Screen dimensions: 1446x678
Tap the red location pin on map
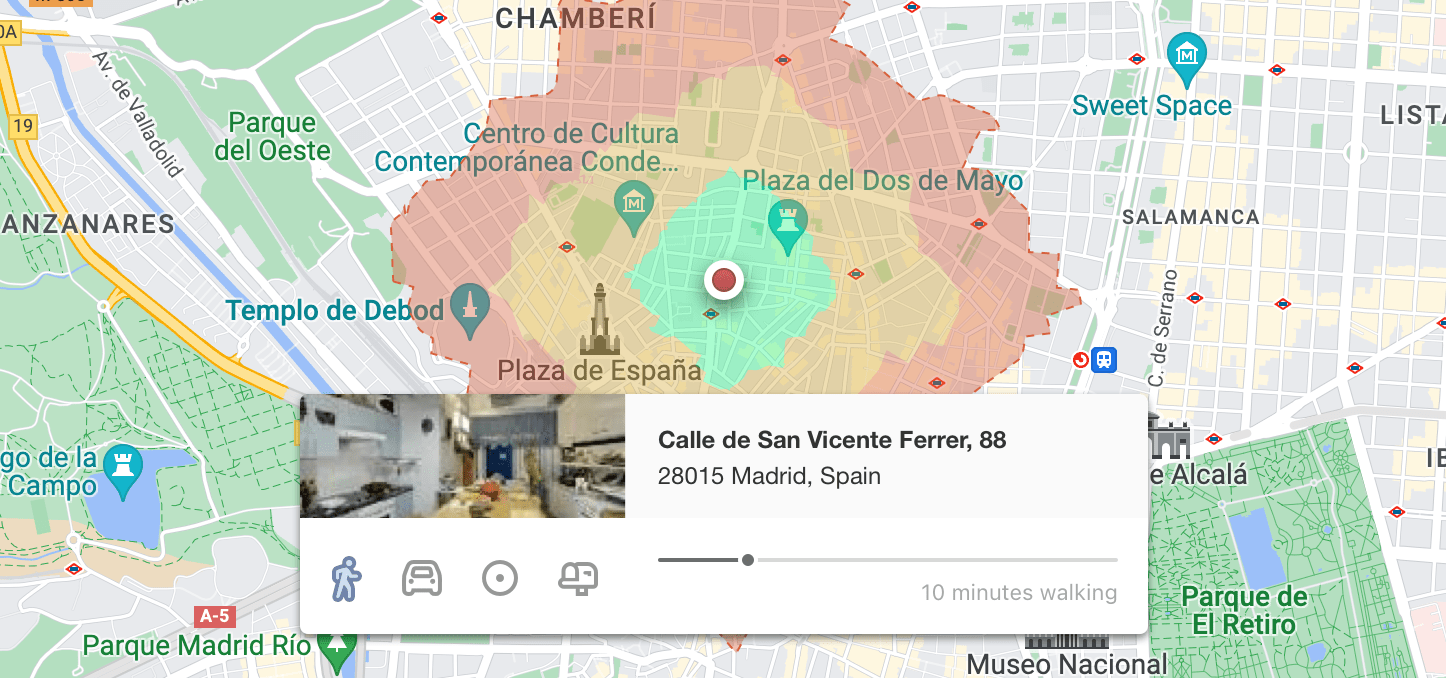click(724, 280)
